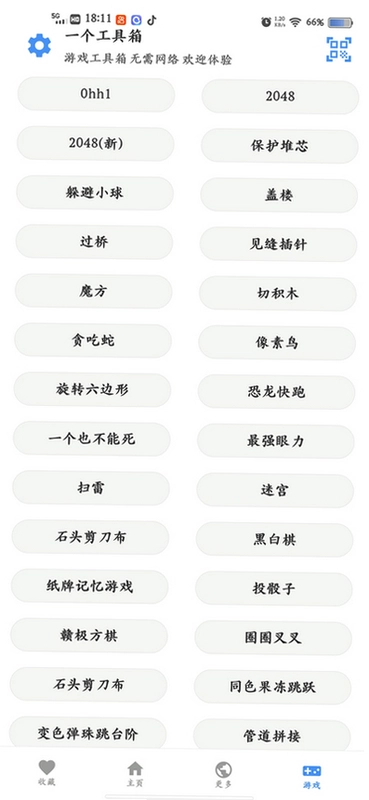Launch the 0hh1 game
Screen dimensions: 369x800
[x=96, y=94]
